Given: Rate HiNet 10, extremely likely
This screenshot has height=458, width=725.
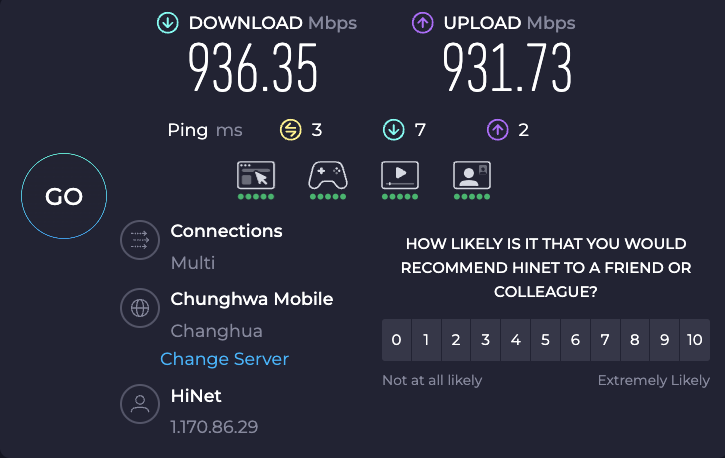Looking at the screenshot, I should coord(695,340).
